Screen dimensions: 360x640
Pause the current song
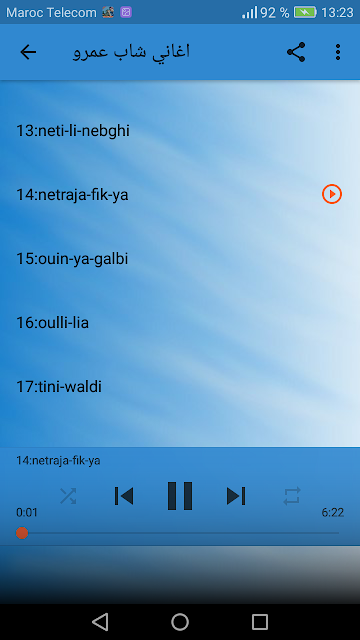coord(180,496)
